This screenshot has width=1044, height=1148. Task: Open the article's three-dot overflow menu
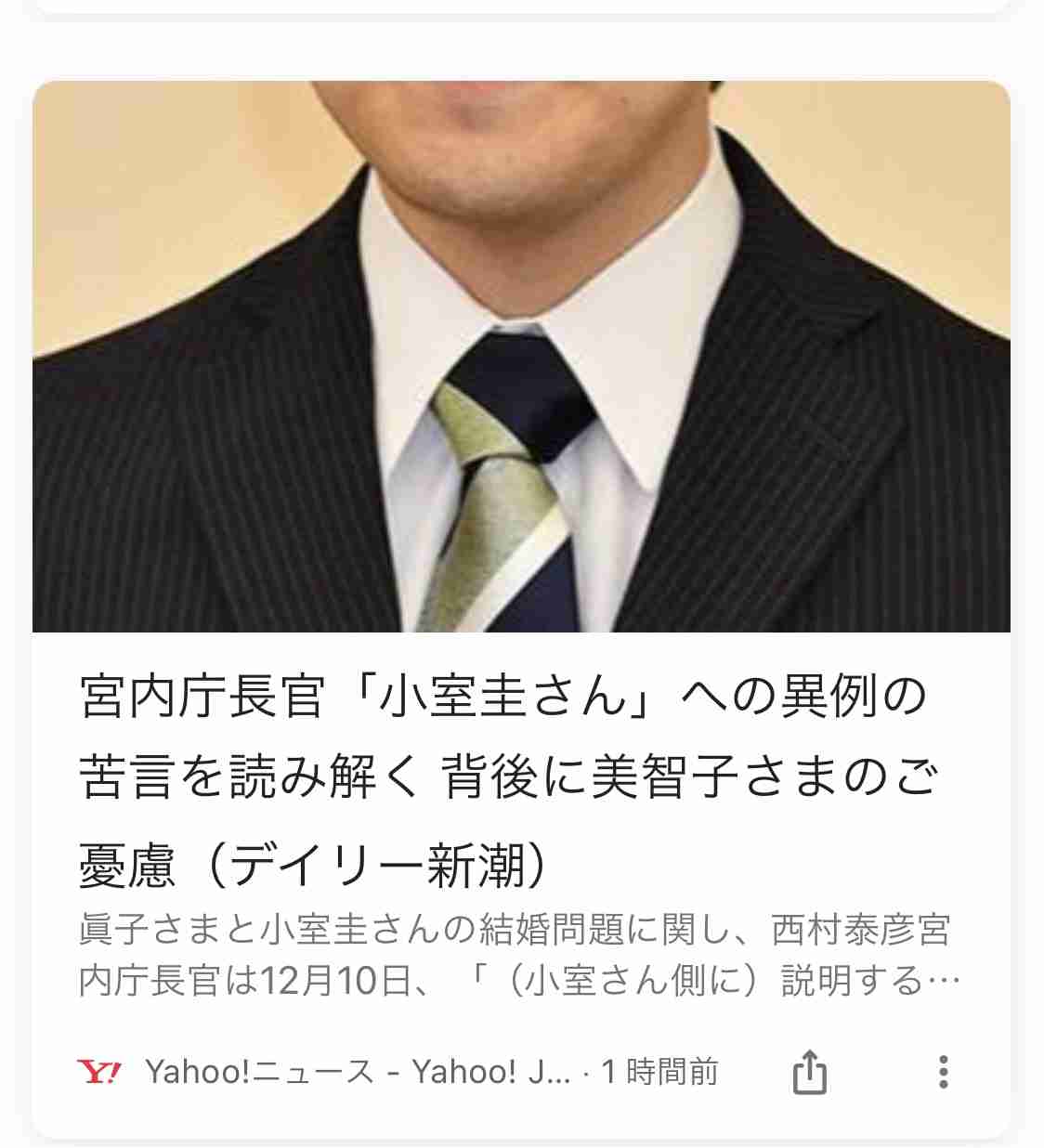pos(943,1072)
